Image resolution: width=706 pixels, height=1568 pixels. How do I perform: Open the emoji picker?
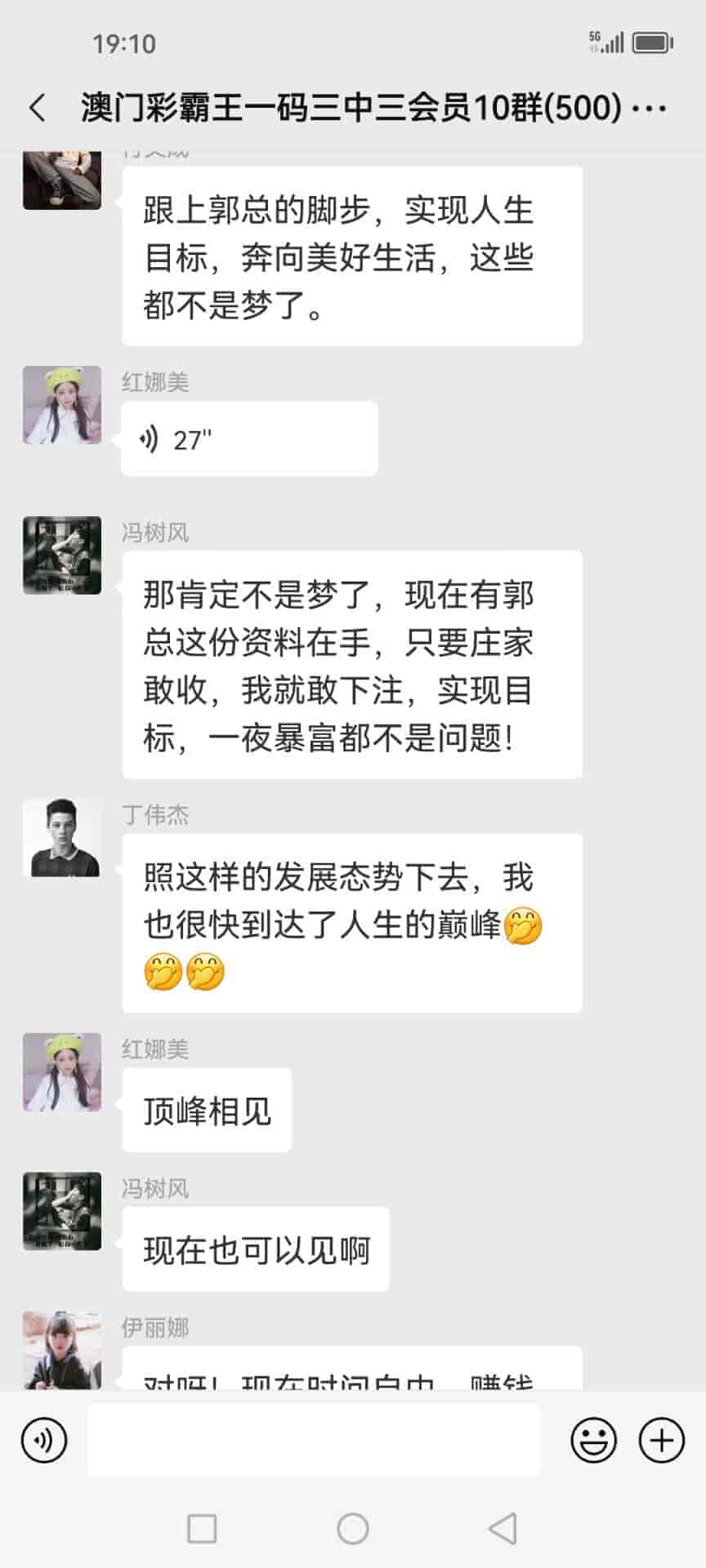(593, 1440)
